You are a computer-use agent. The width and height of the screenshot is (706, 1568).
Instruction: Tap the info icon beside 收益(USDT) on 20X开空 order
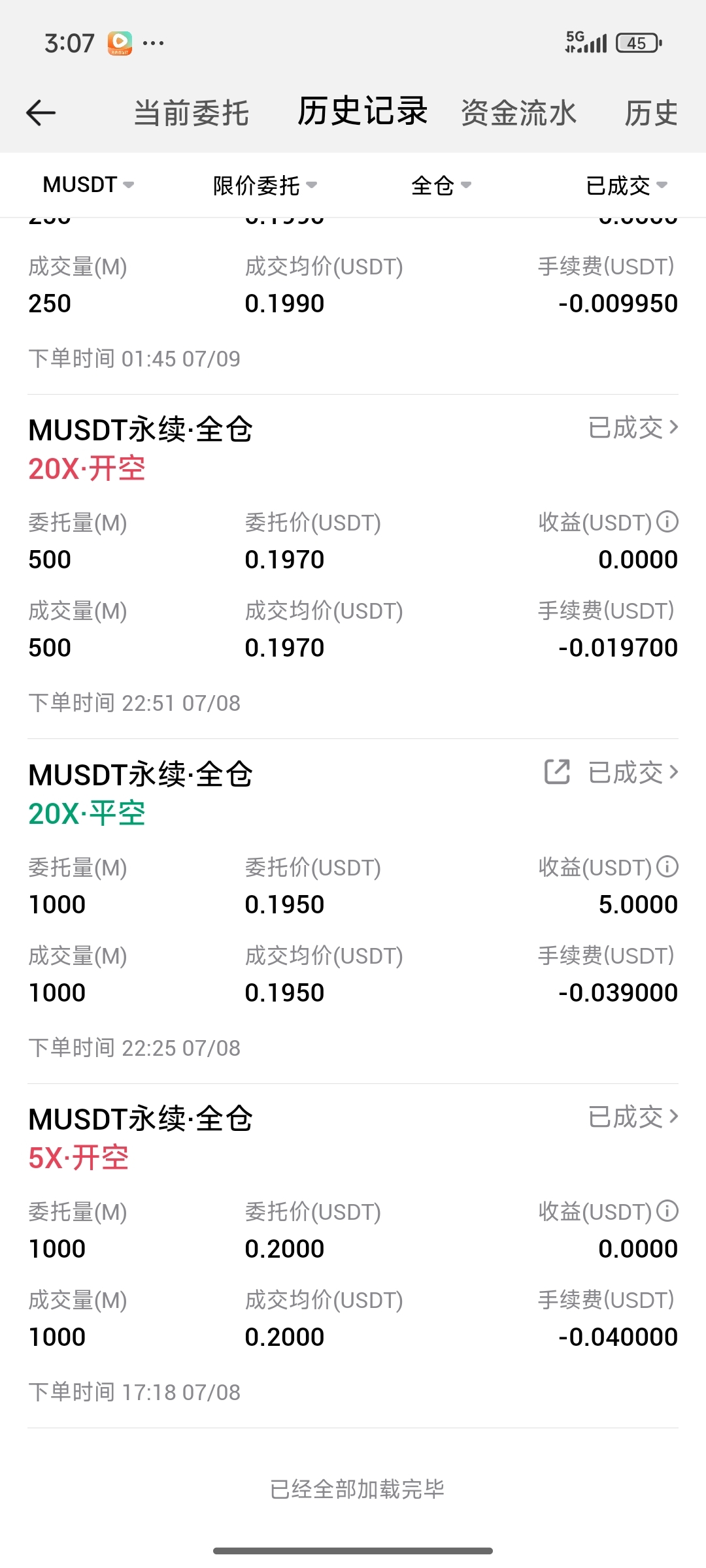tap(667, 522)
